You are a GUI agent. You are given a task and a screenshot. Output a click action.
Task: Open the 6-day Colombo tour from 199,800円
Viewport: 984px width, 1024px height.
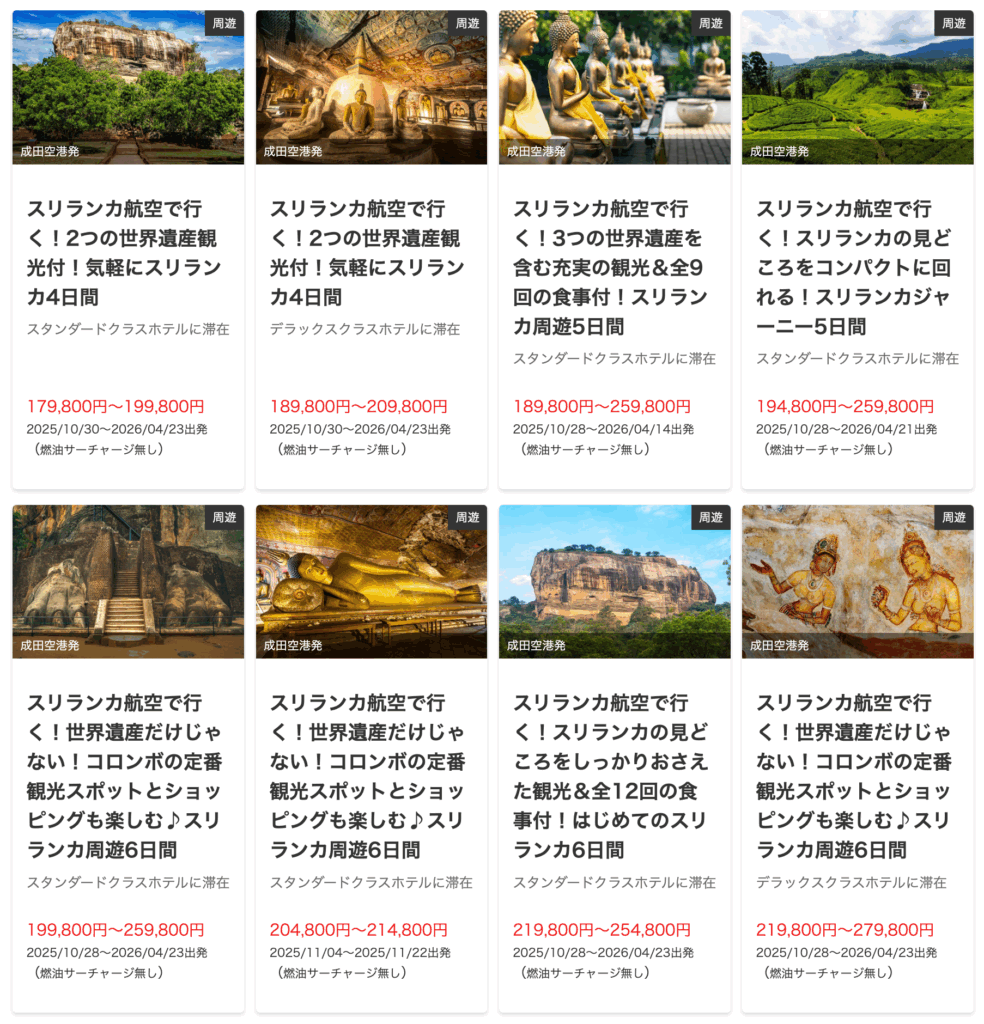127,776
